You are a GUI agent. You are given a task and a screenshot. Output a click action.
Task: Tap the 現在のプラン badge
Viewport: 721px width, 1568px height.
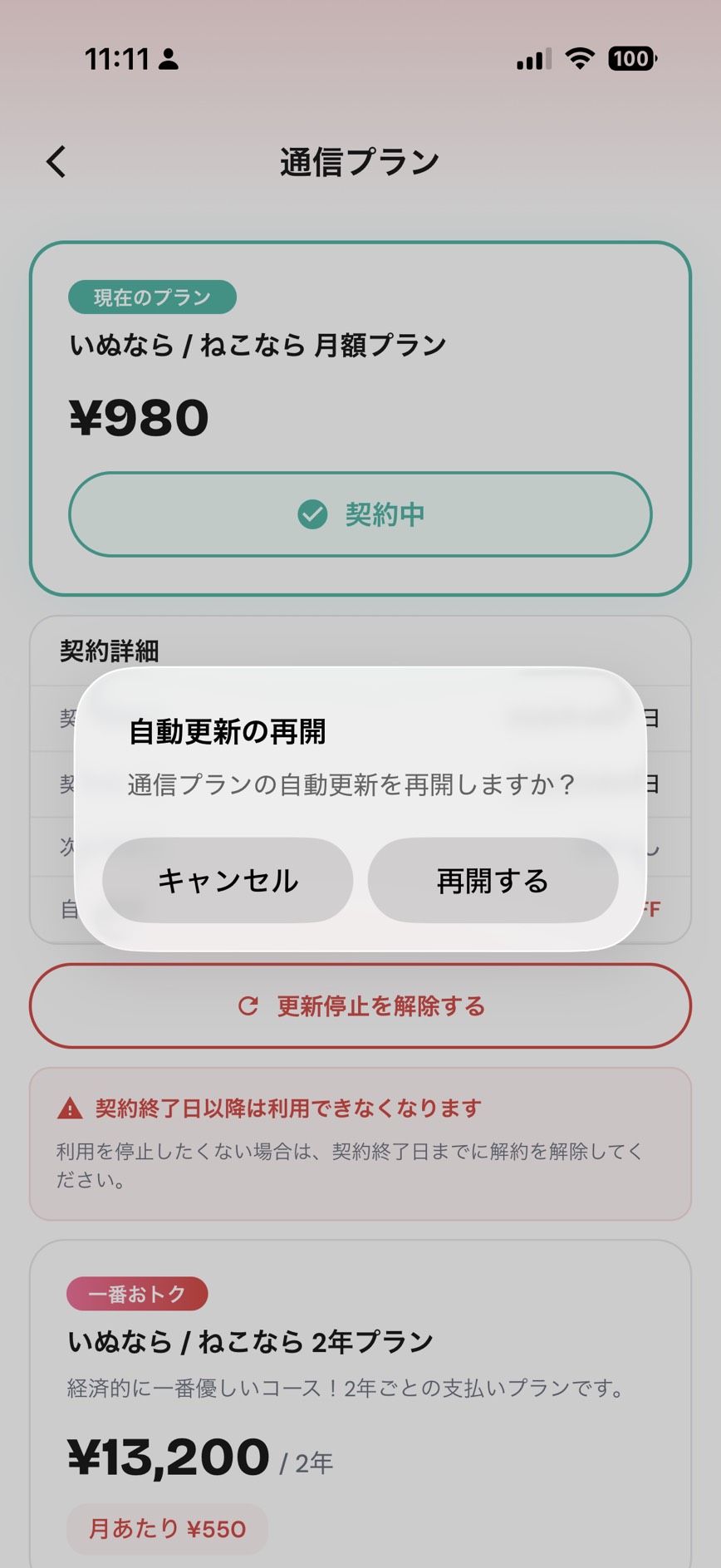[152, 297]
